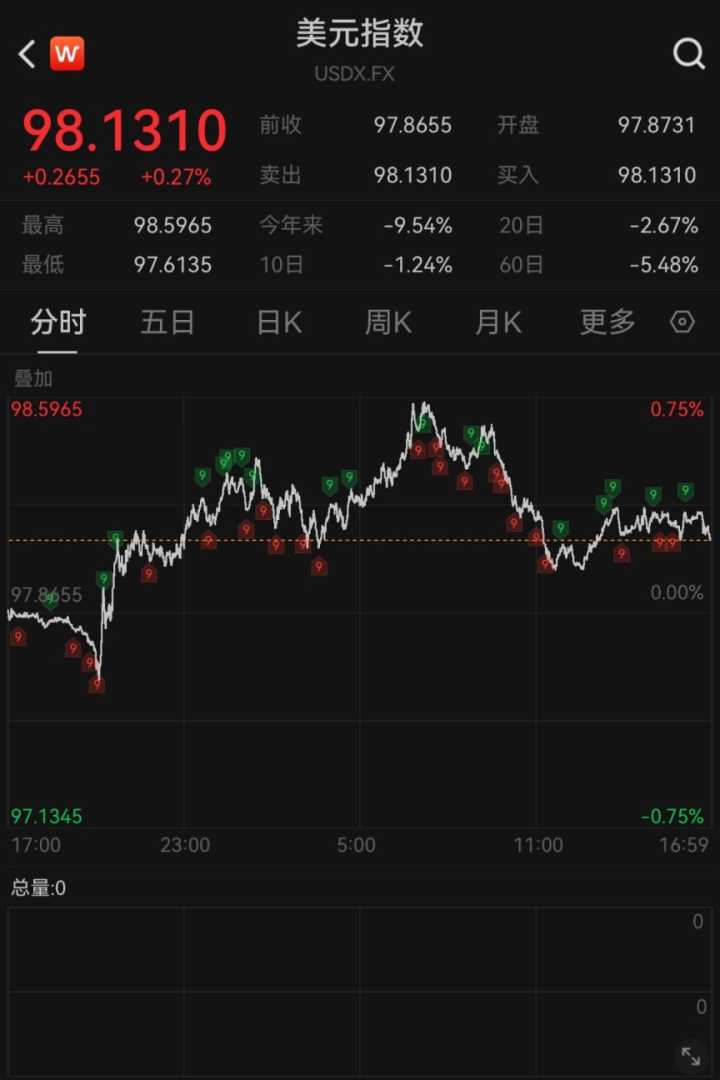
Task: Expand the 更多 chart options
Action: pos(608,322)
